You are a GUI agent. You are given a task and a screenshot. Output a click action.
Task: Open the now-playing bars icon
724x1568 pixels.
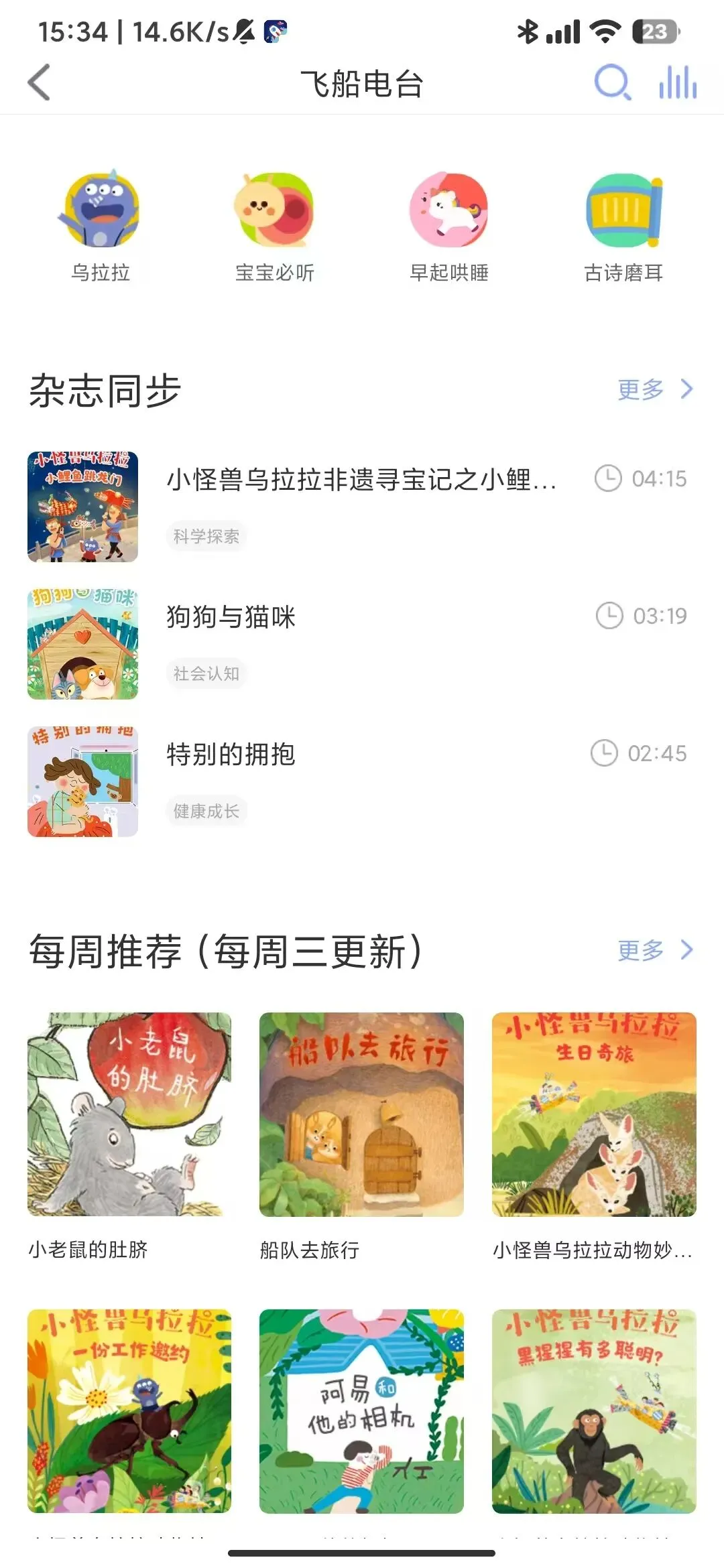click(x=677, y=83)
